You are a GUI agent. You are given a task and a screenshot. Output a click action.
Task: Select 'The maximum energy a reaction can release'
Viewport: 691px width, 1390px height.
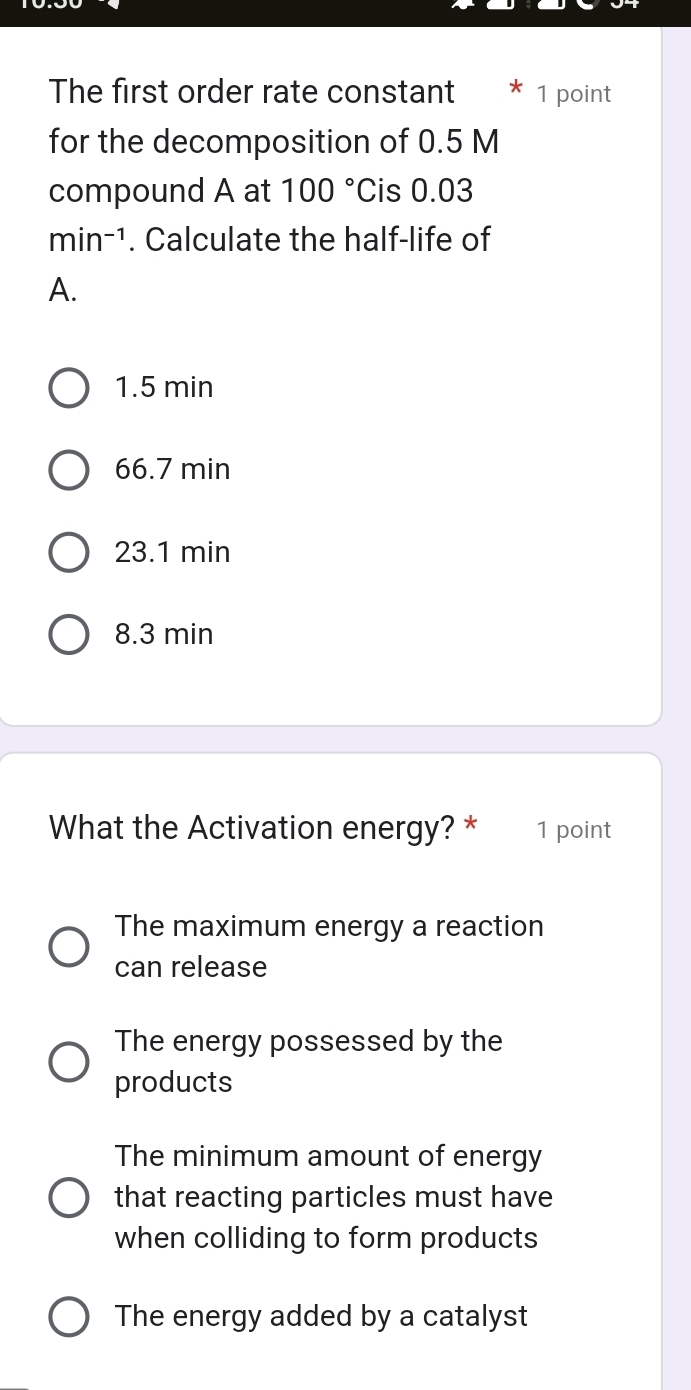click(x=69, y=947)
